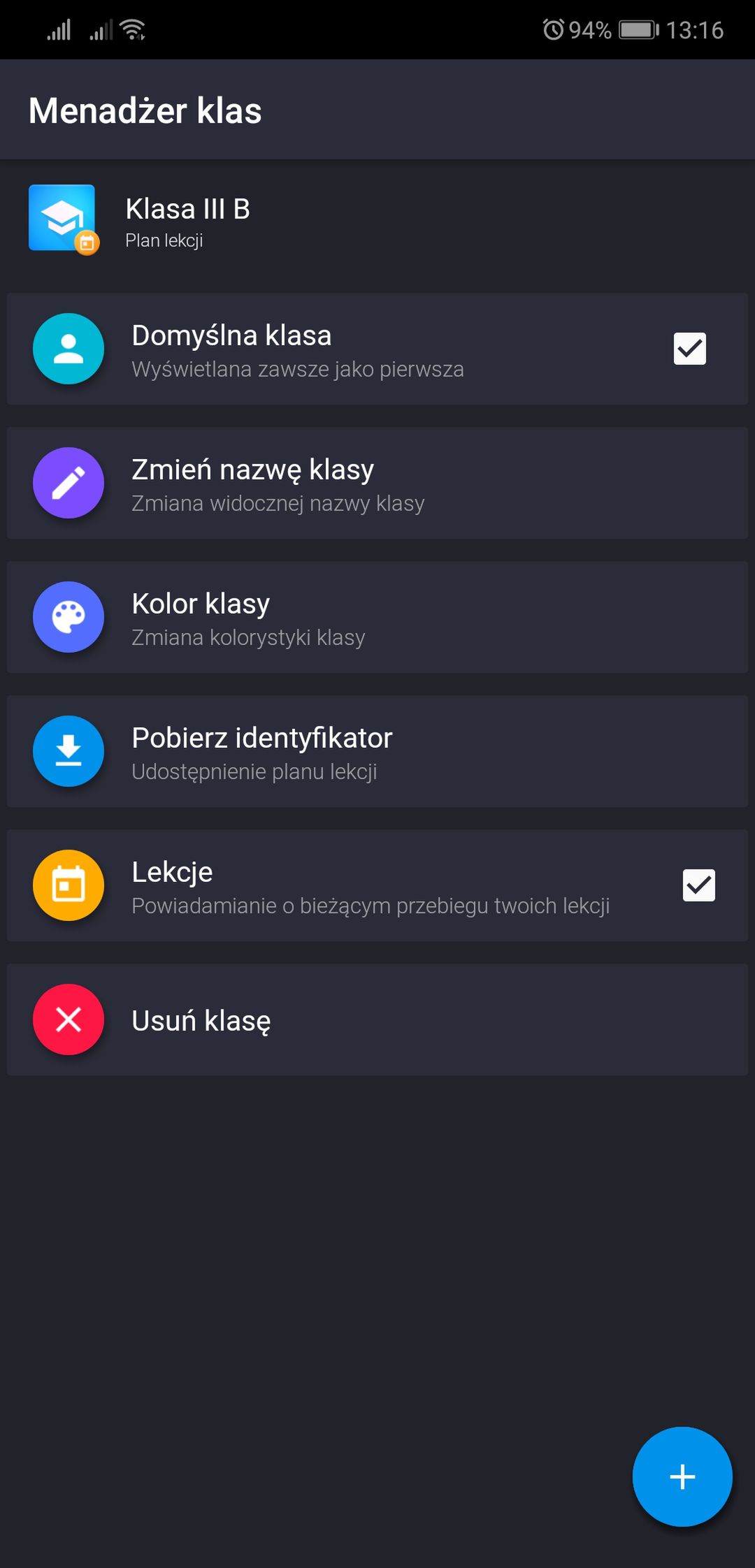The height and width of the screenshot is (1568, 755).
Task: Add a new class with the plus button
Action: coord(682,1476)
